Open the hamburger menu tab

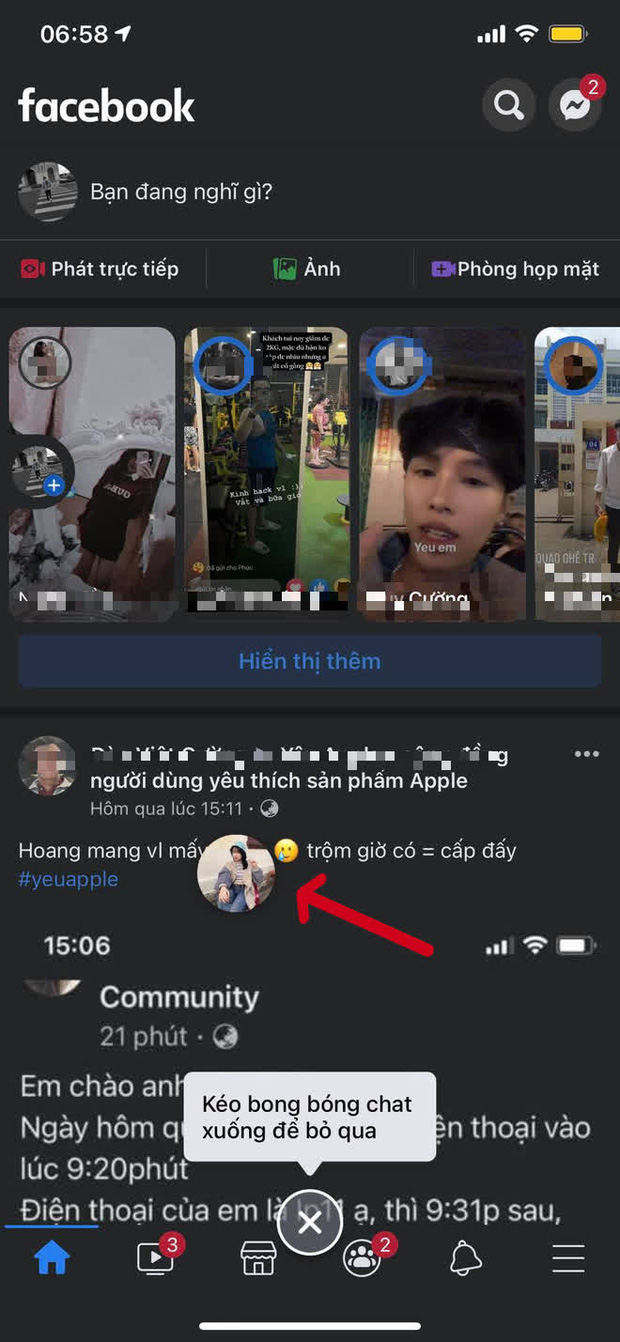click(x=568, y=1259)
